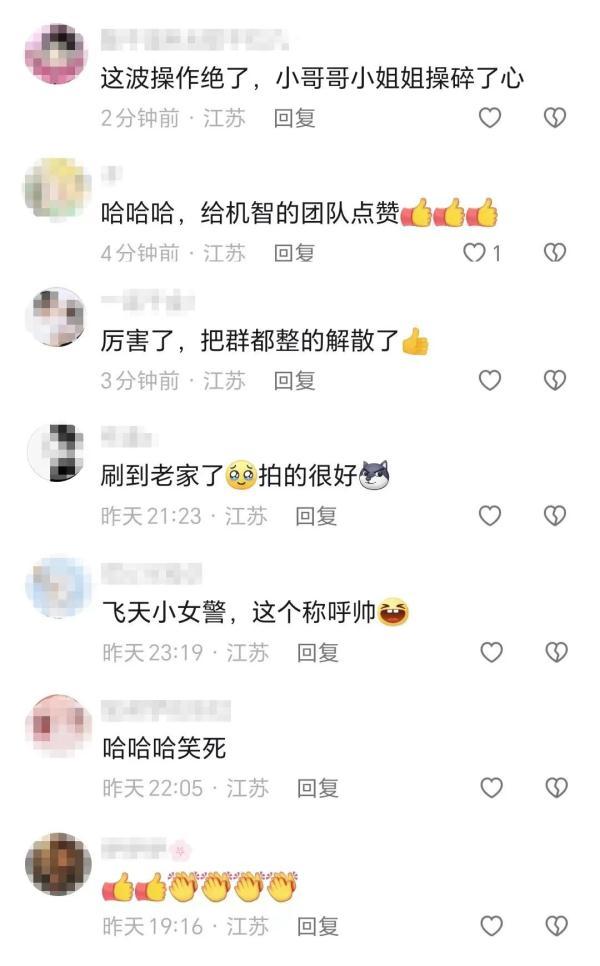Screen dimensions: 600x966
Task: Dislike the comment '刷到老家了'
Action: pyautogui.click(x=555, y=516)
